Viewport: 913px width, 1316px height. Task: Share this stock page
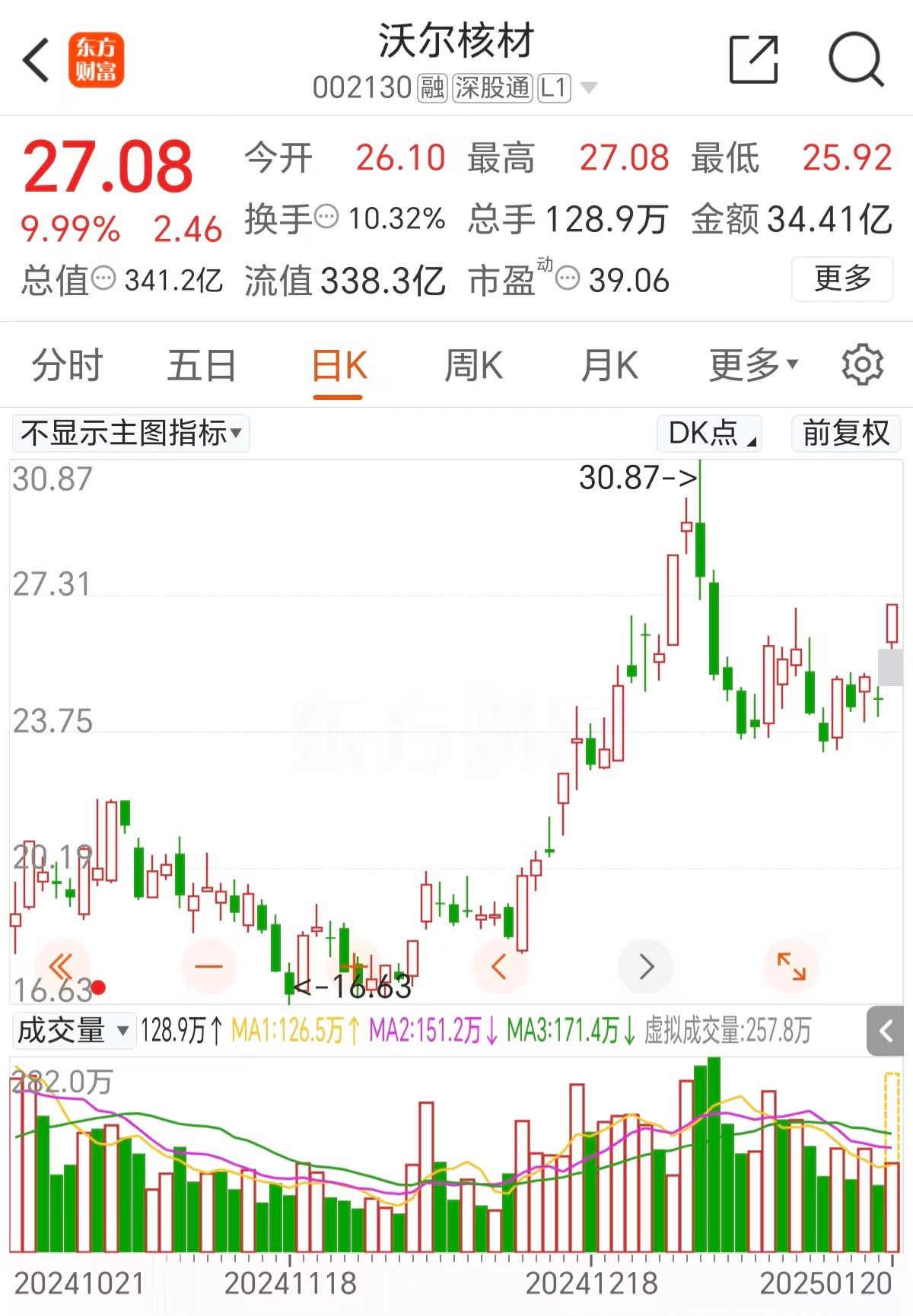[x=752, y=59]
